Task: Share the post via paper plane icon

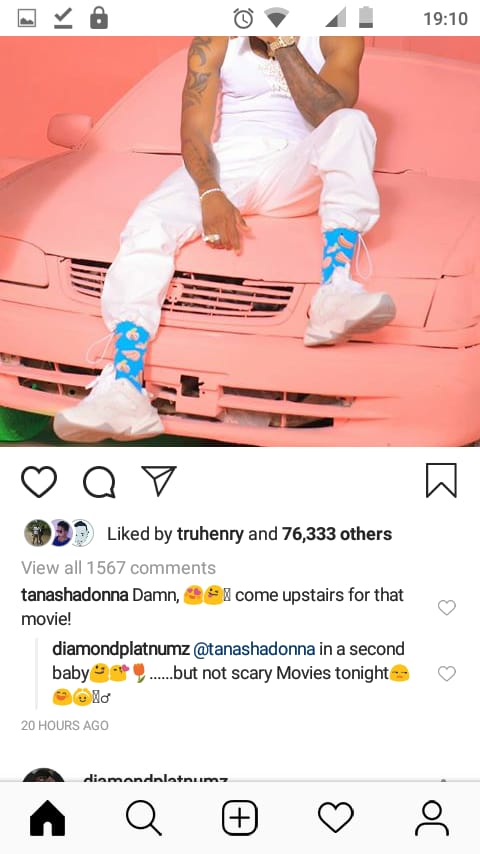Action: coord(159,480)
